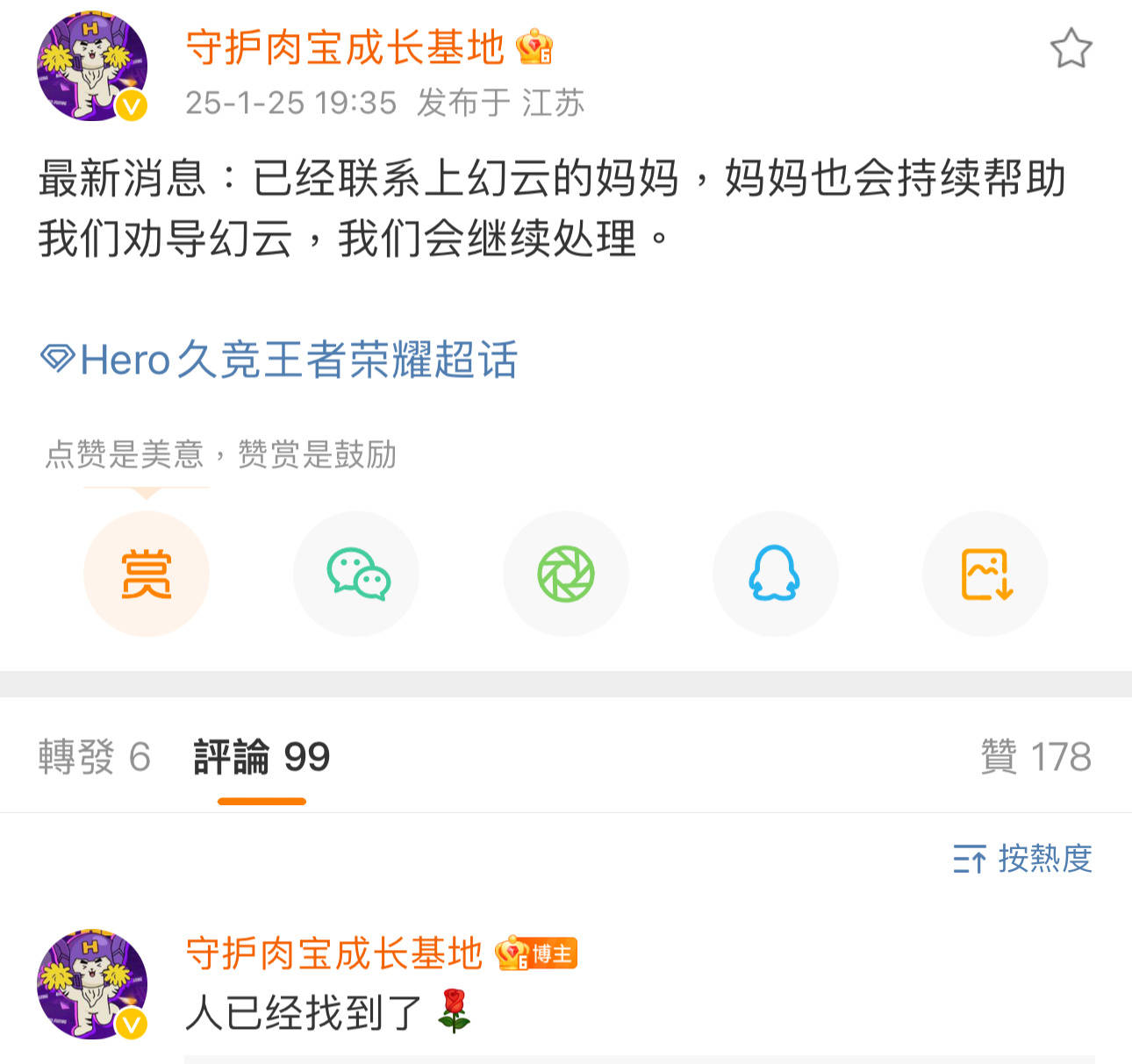
Task: Favorite the post with star icon
Action: click(x=1071, y=48)
